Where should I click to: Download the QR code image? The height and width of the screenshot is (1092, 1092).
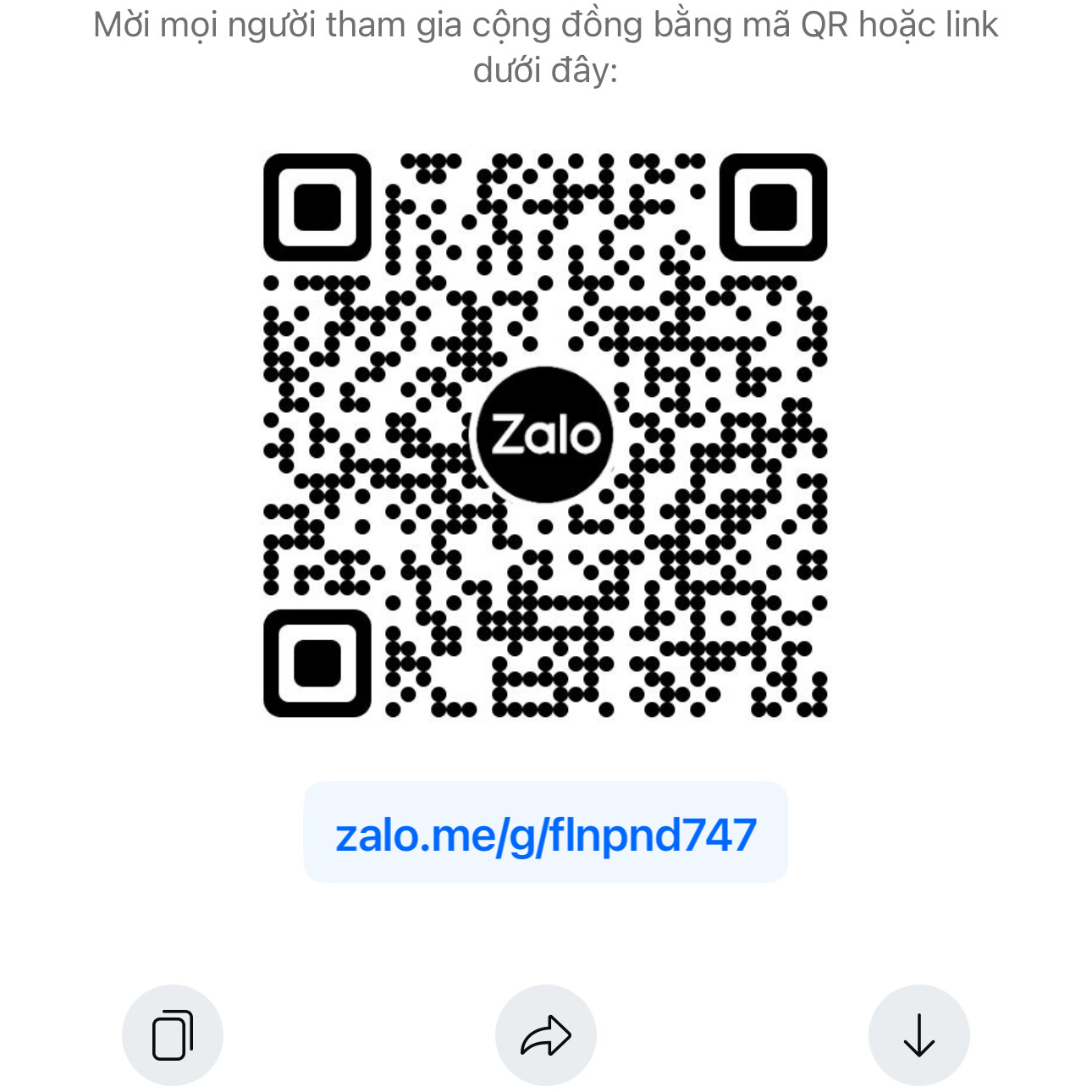tap(918, 1034)
